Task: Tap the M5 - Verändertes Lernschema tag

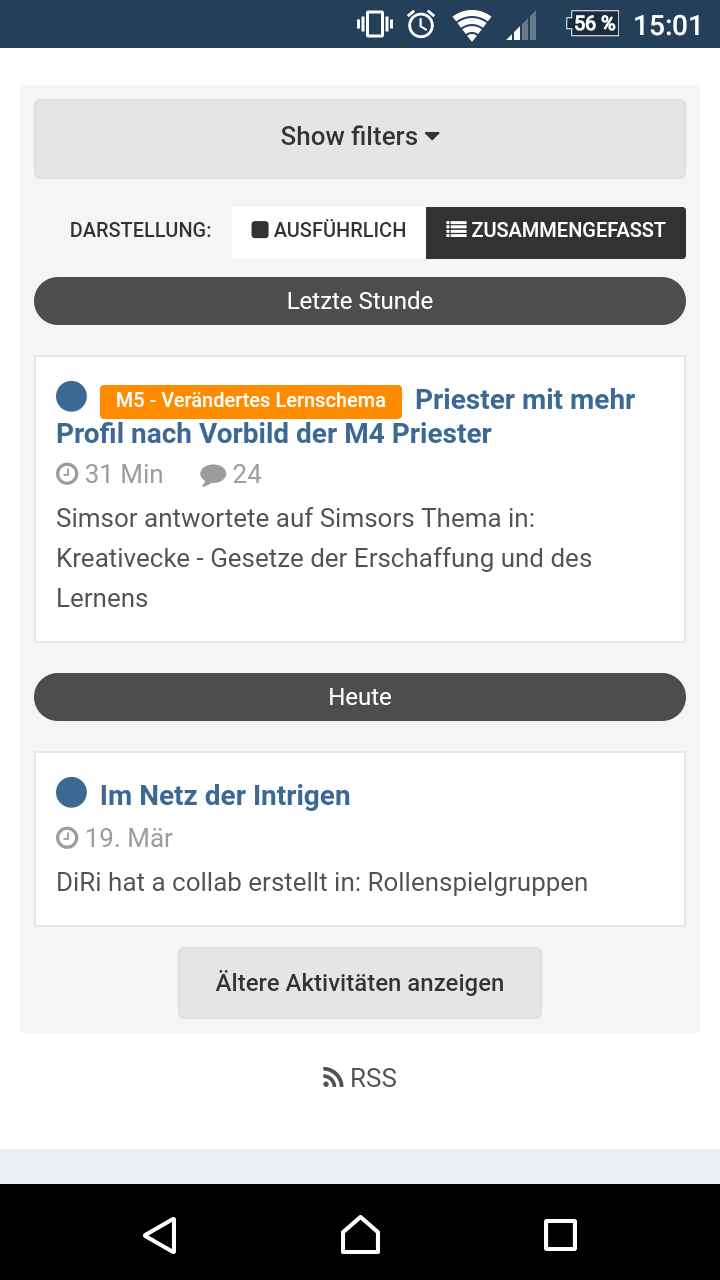Action: (x=251, y=401)
